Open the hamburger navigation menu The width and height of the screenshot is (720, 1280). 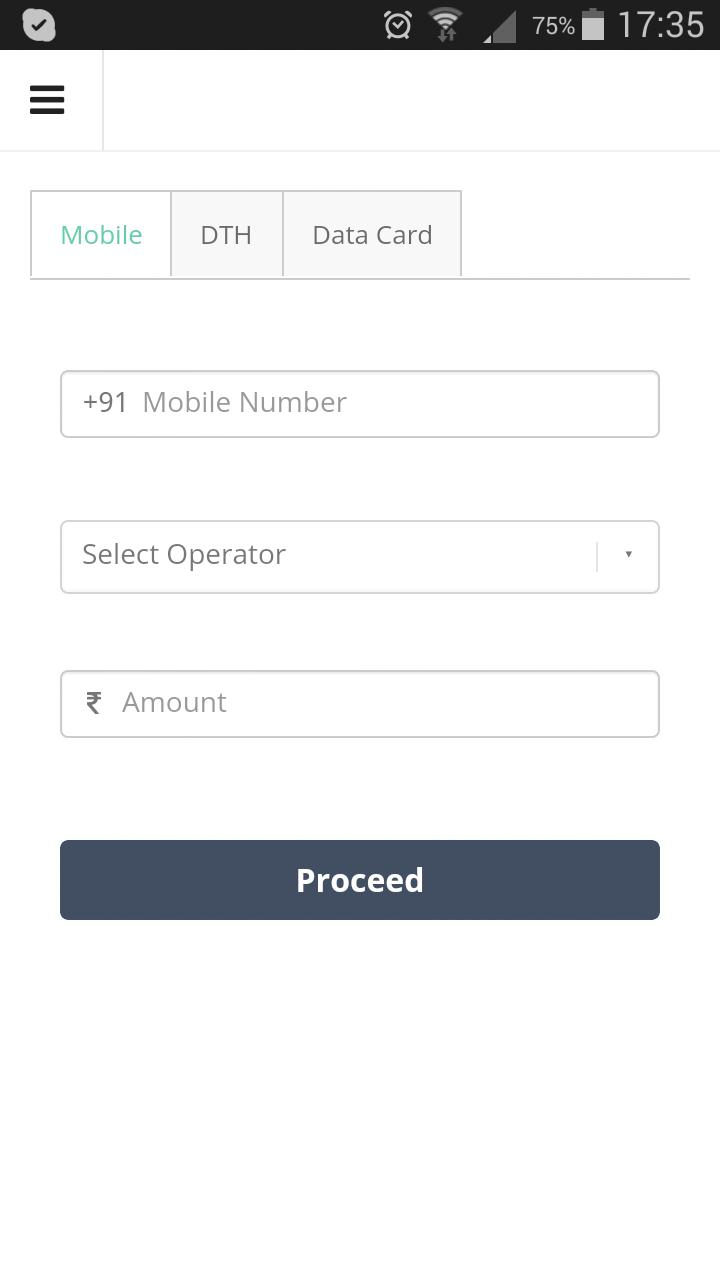click(x=46, y=99)
